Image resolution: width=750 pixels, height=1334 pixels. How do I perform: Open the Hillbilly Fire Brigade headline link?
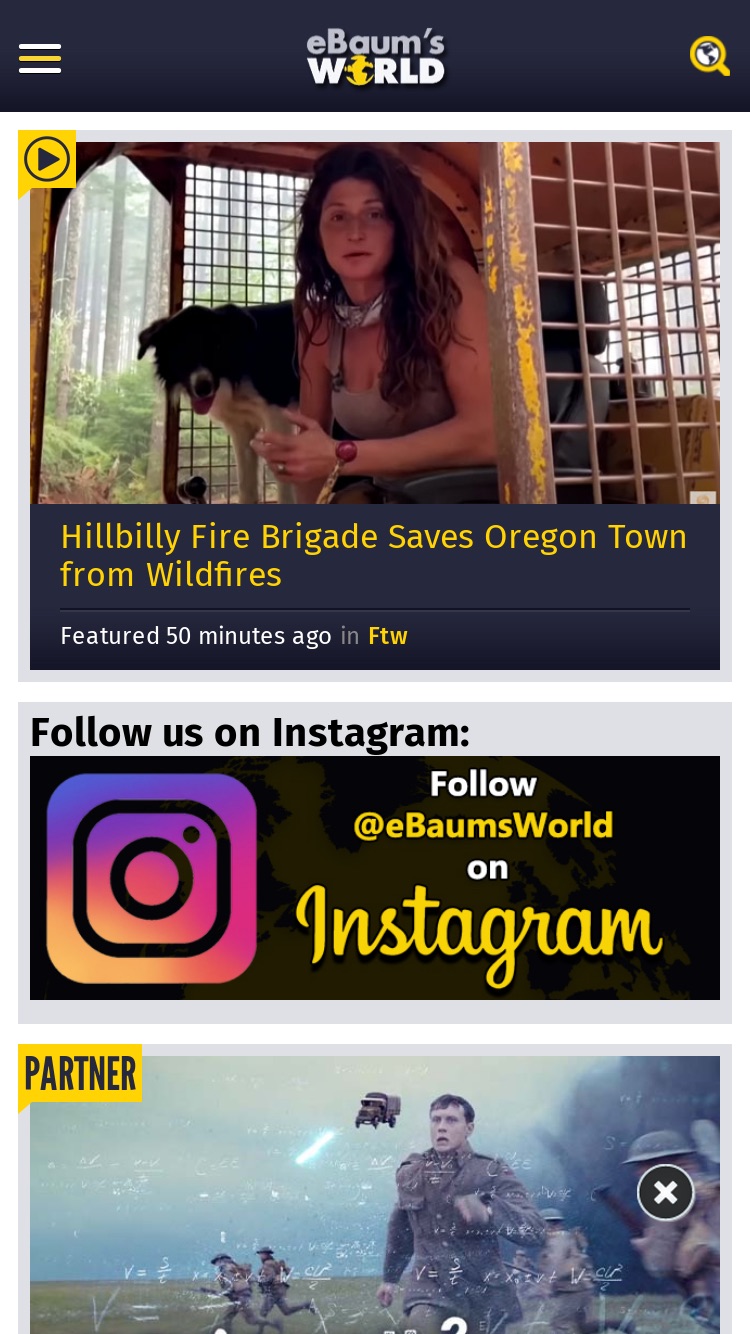coord(374,556)
